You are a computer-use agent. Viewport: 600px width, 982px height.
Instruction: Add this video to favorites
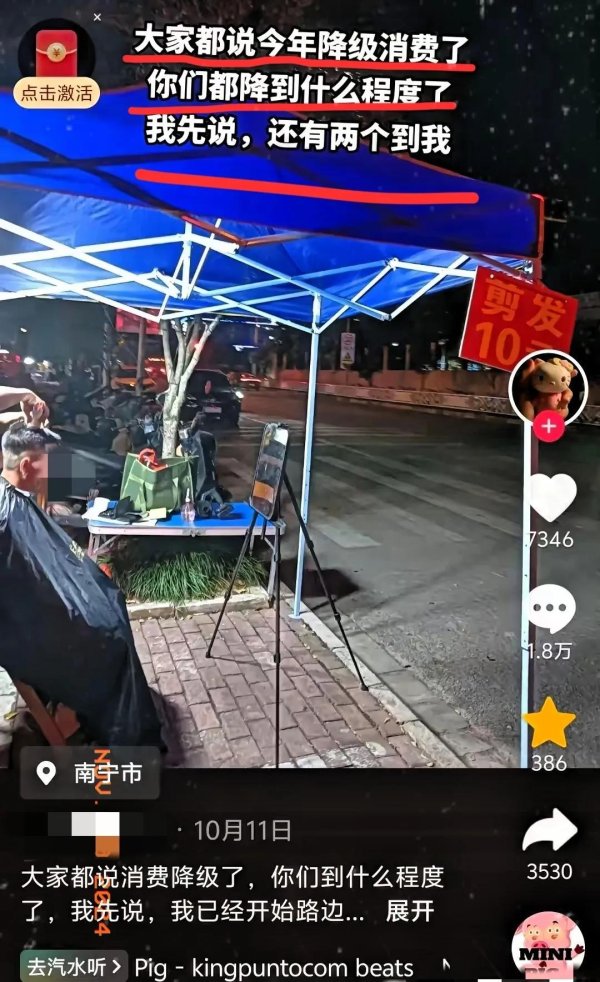(x=550, y=723)
